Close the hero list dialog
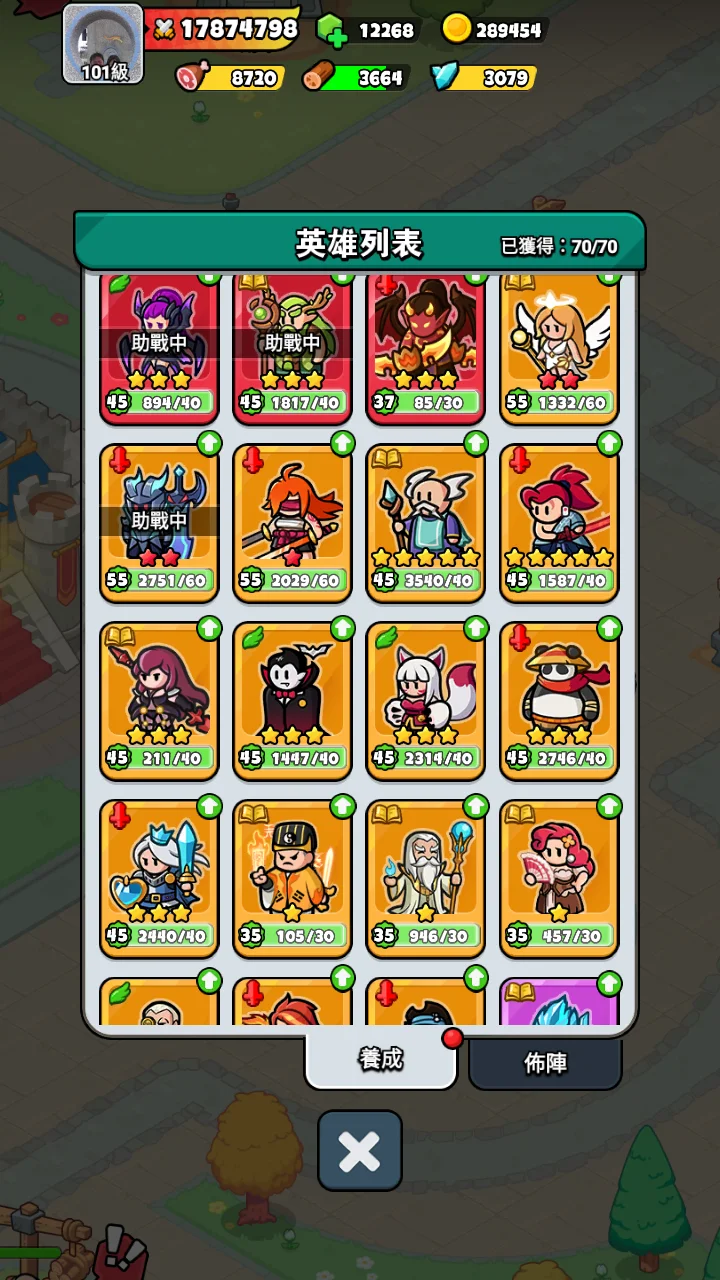720x1280 pixels. pos(360,1151)
